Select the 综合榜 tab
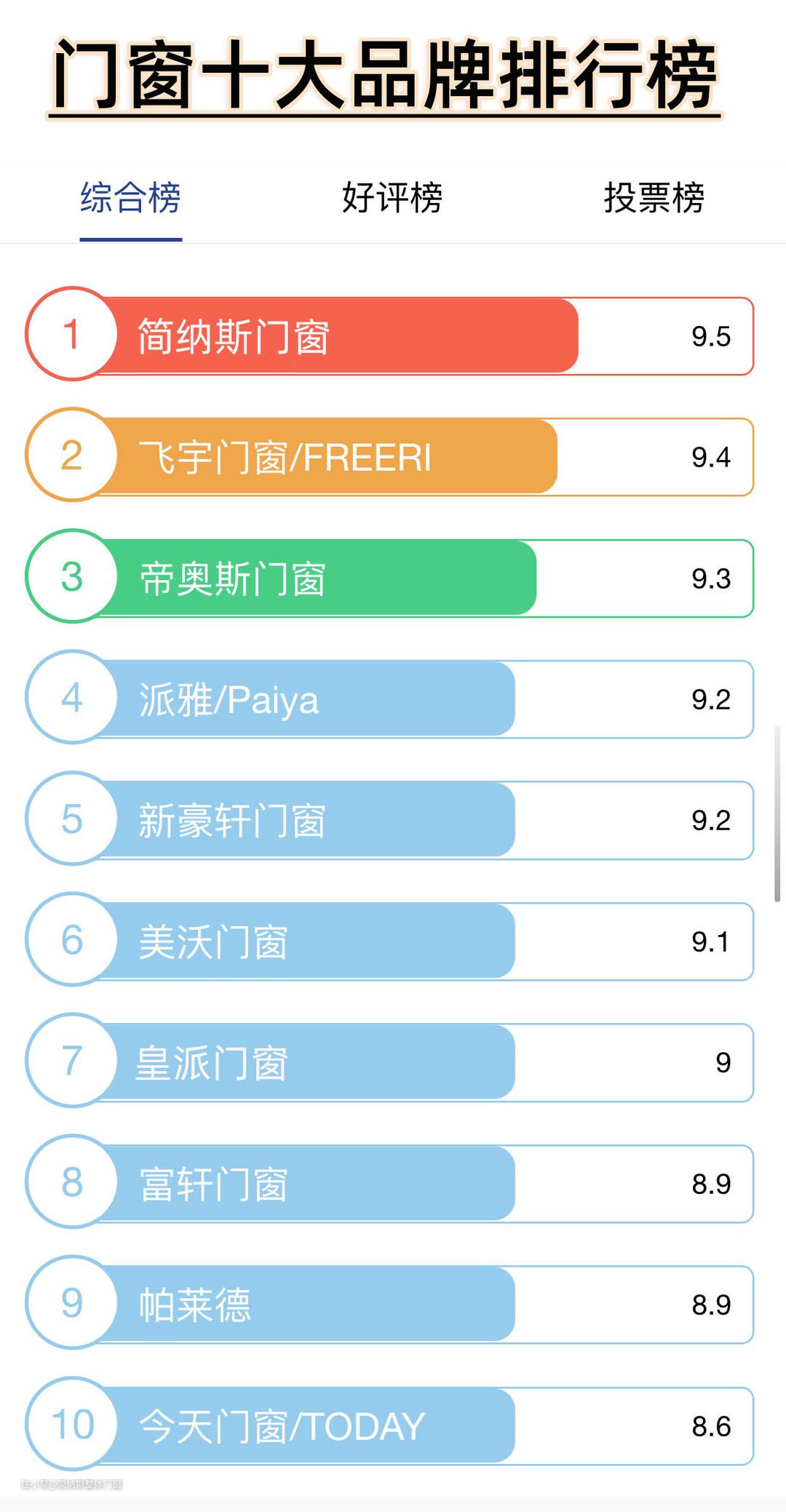786x1512 pixels. [x=130, y=198]
